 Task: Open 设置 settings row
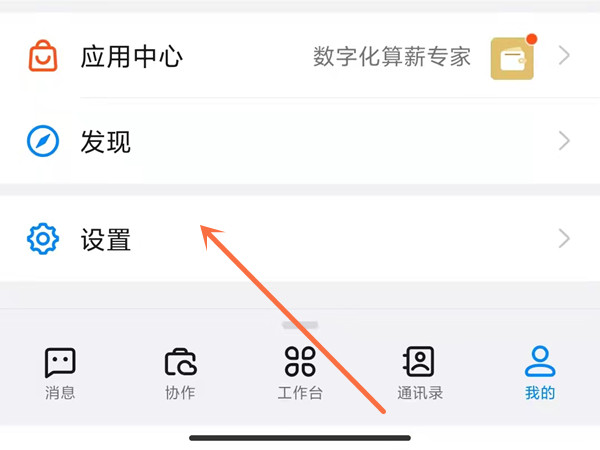click(106, 239)
